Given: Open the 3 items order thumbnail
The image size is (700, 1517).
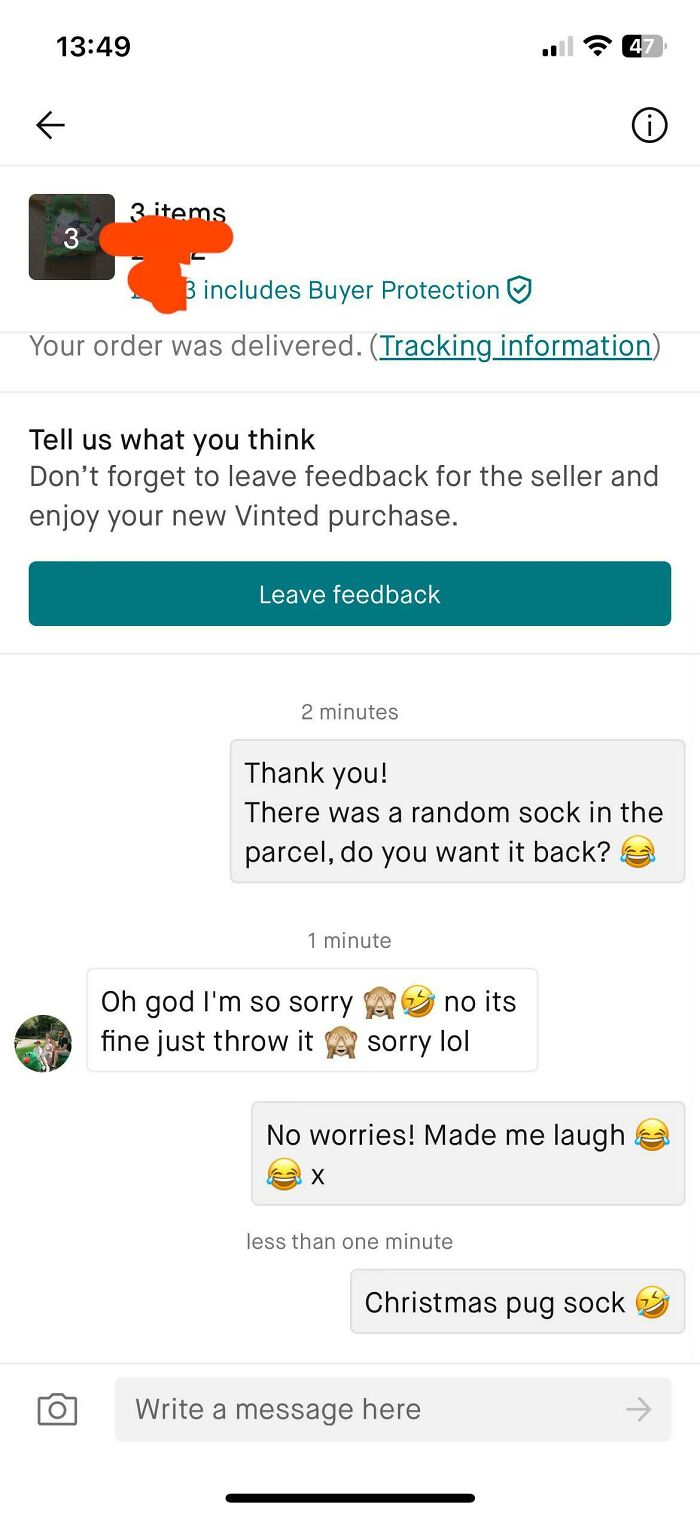Looking at the screenshot, I should [71, 237].
